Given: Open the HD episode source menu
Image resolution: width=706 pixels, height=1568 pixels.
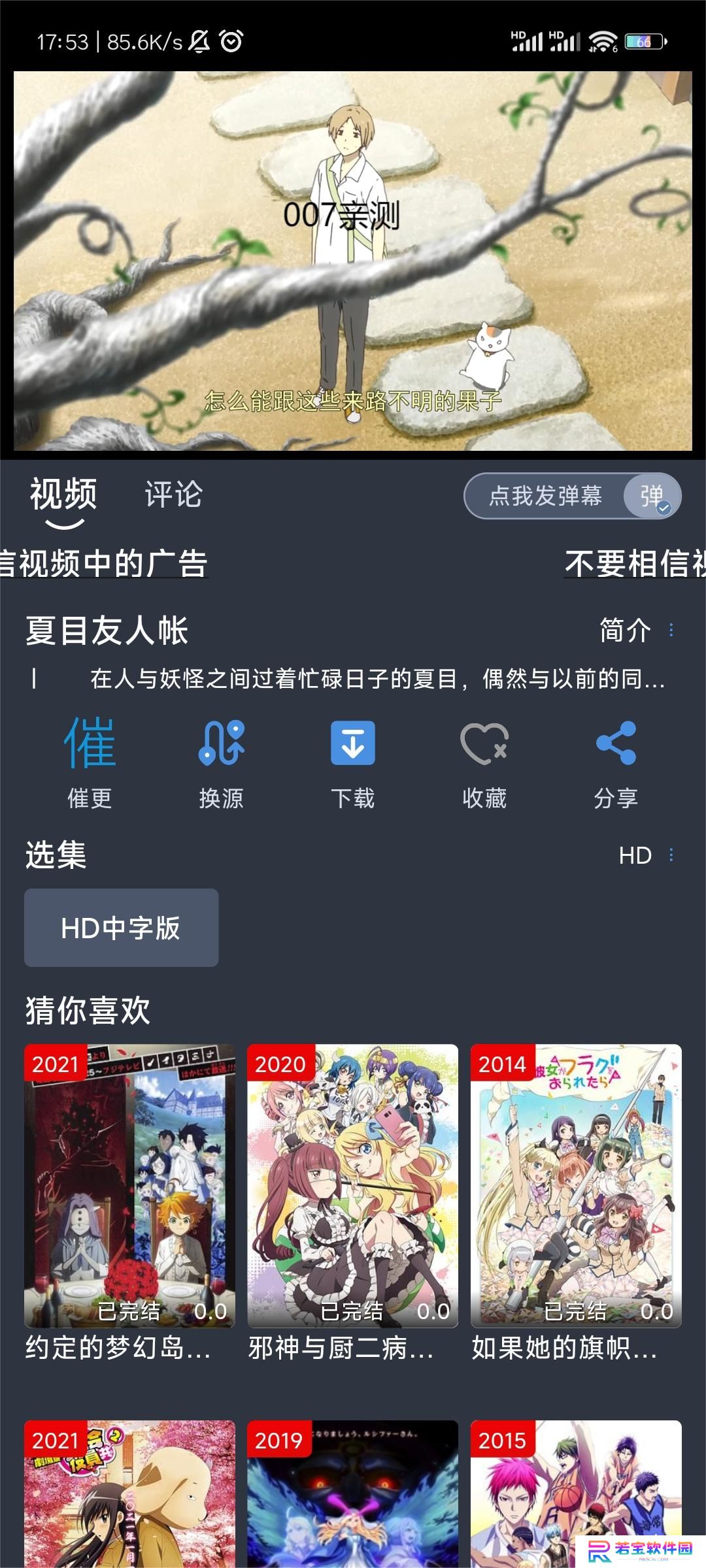Looking at the screenshot, I should [646, 855].
